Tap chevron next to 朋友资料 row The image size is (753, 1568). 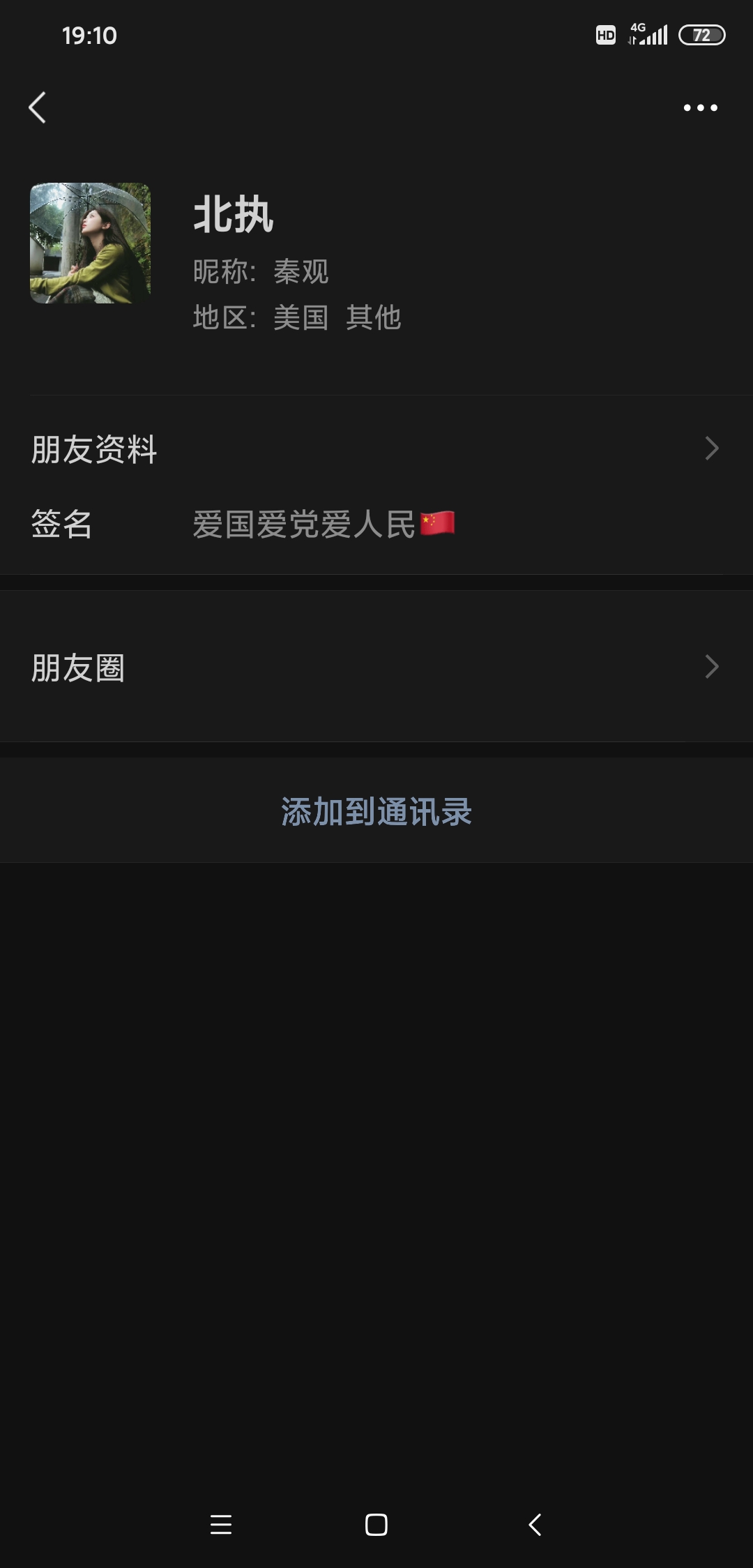pyautogui.click(x=711, y=450)
